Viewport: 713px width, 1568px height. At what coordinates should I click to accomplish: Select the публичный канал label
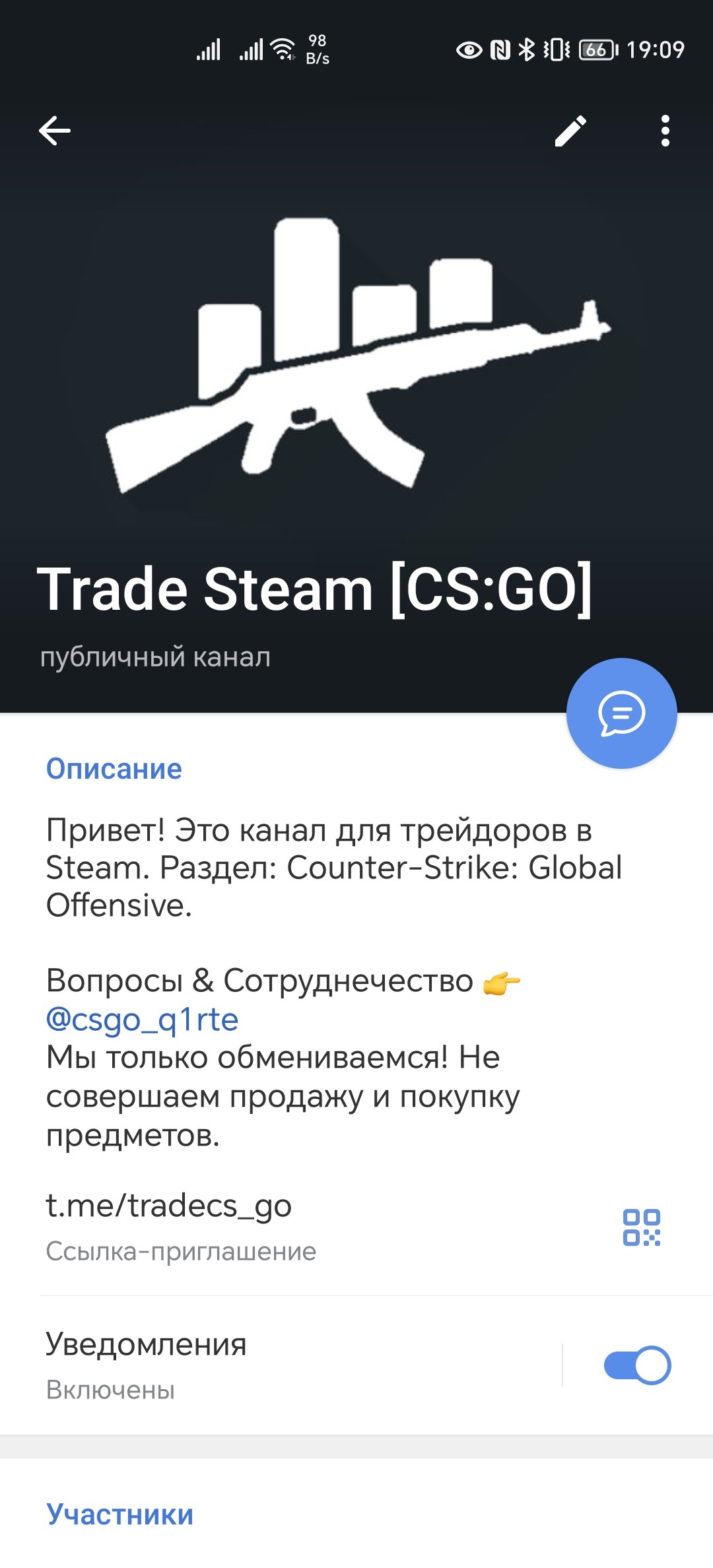pos(155,655)
